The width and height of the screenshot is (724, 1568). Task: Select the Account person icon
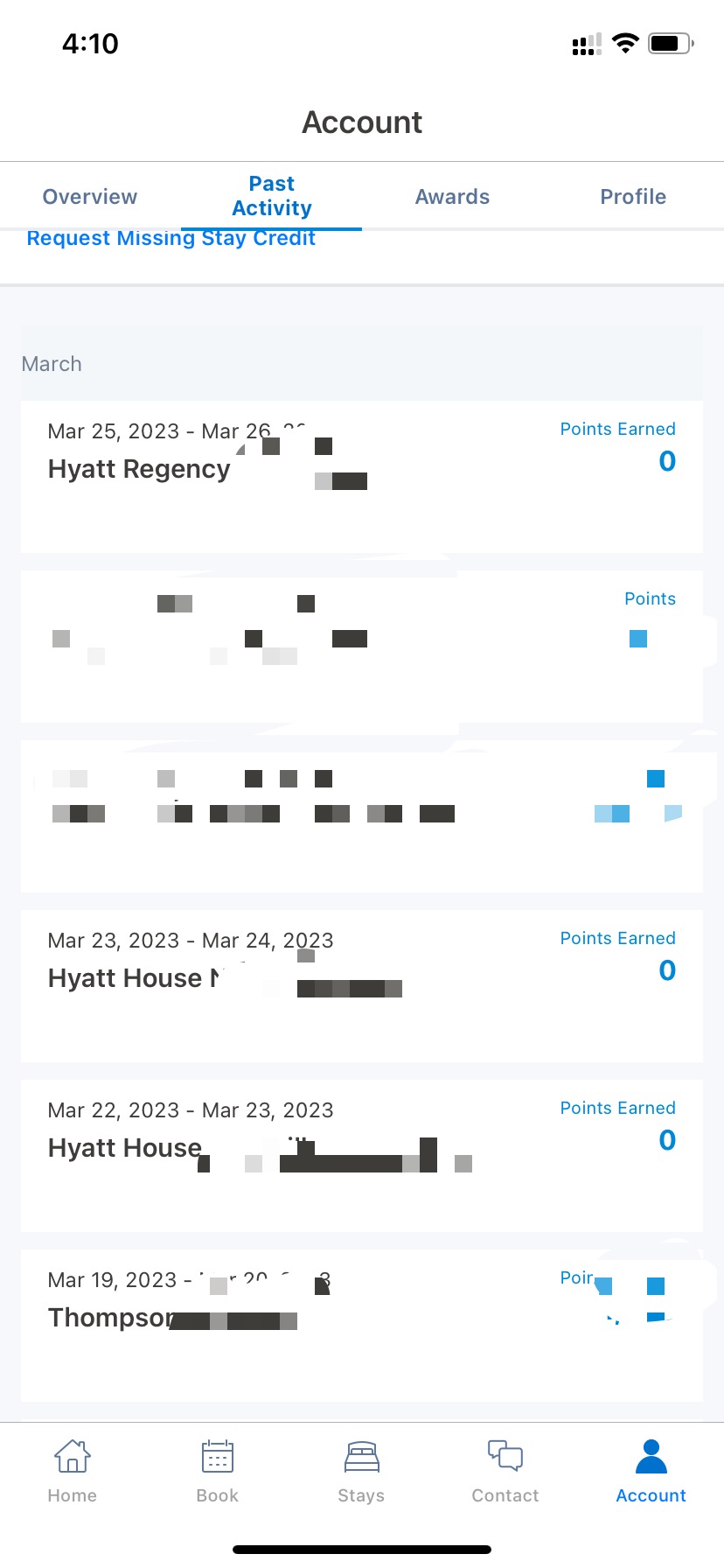pos(651,1457)
